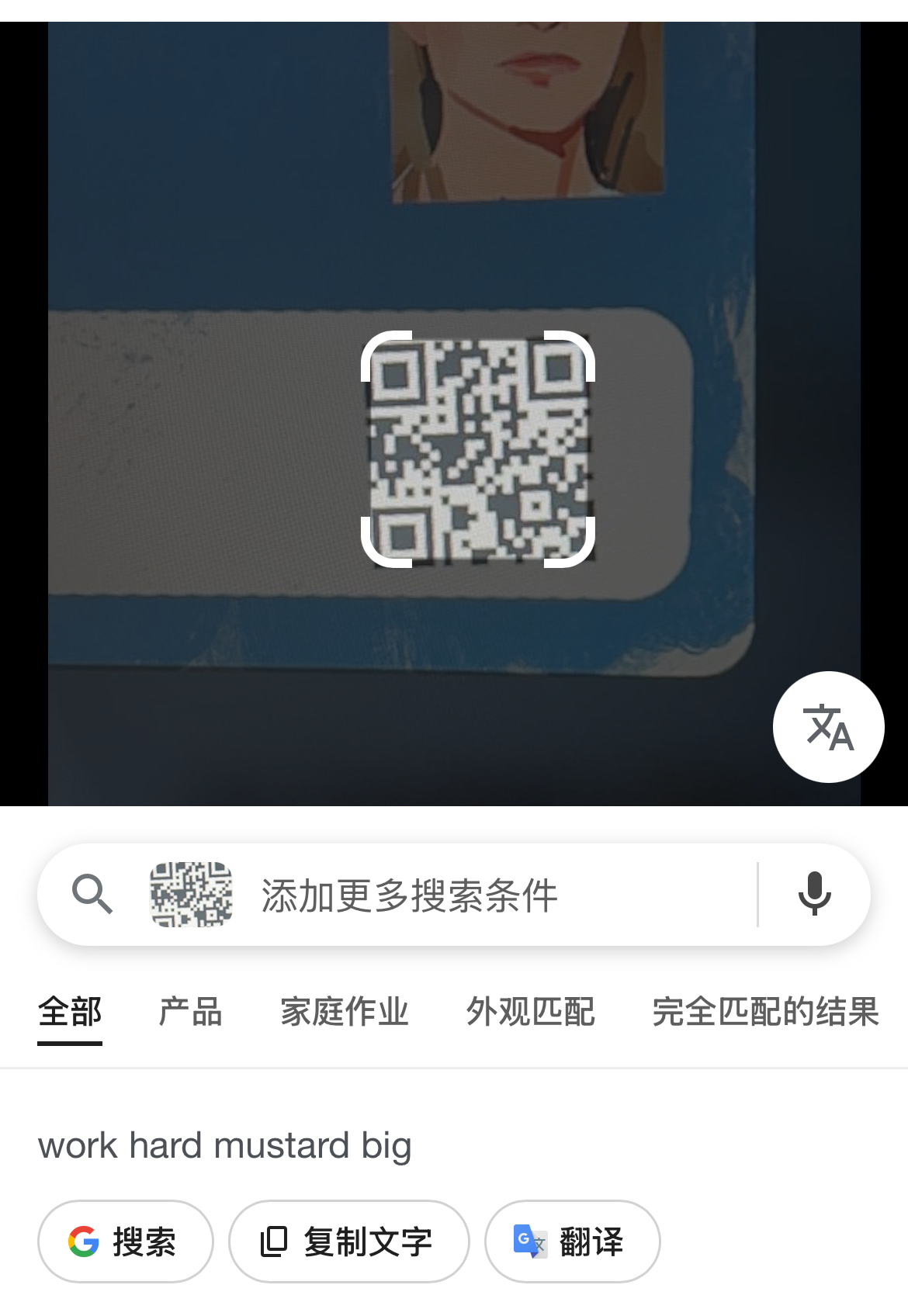Tap the Google 搜索 button
Screen dimensions: 908x1316
[x=125, y=1242]
